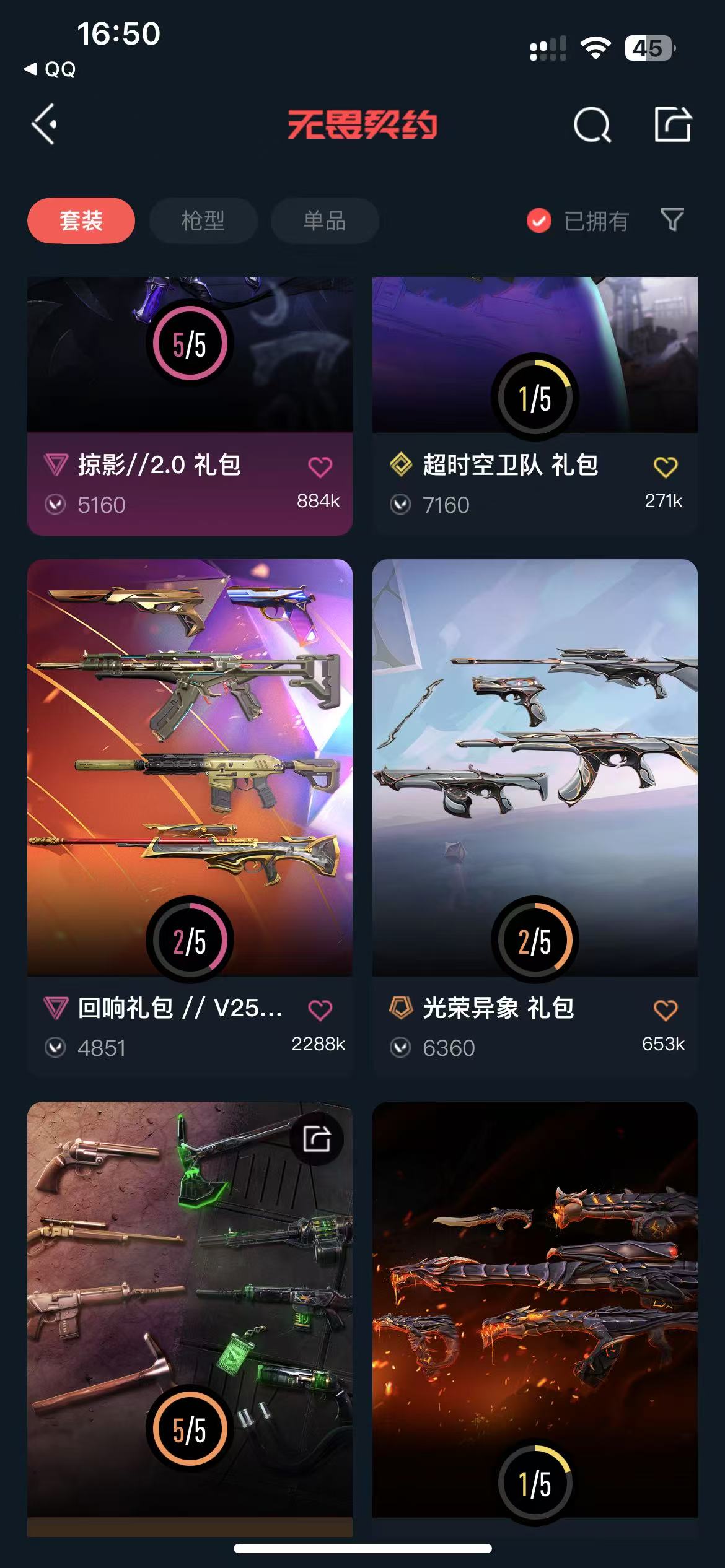725x1568 pixels.
Task: Open the filter funnel icon
Action: click(672, 220)
